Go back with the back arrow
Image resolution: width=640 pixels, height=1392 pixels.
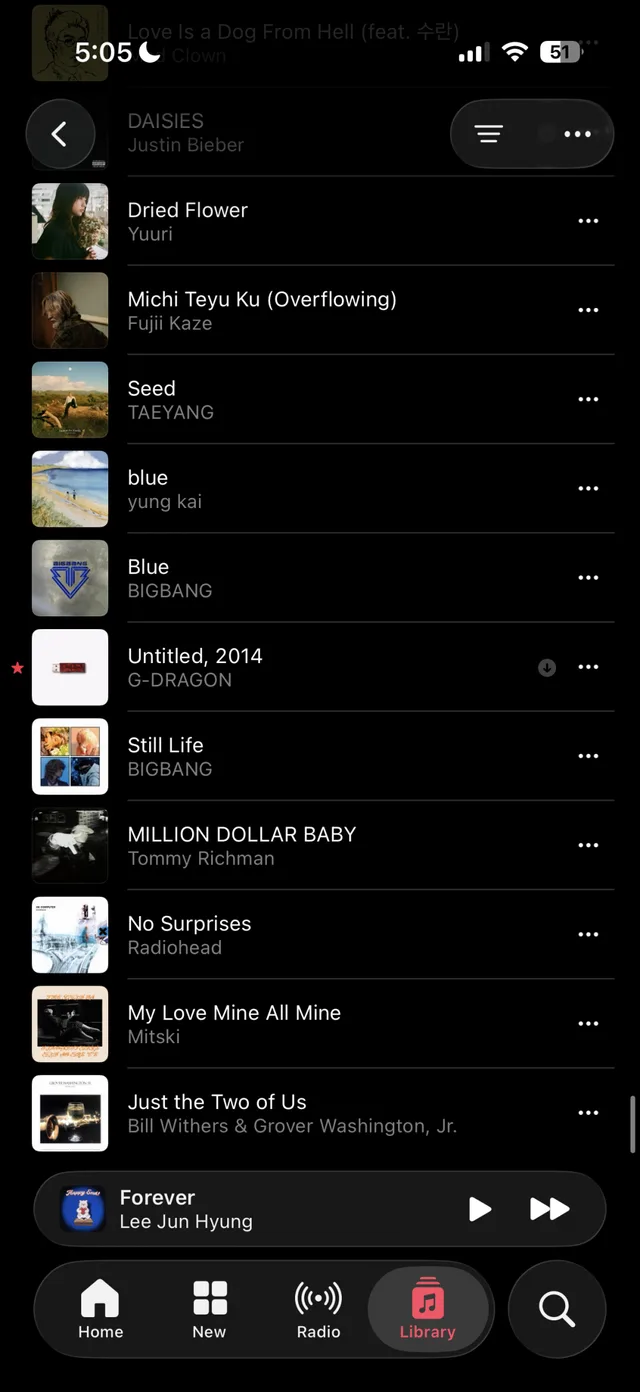(x=60, y=134)
